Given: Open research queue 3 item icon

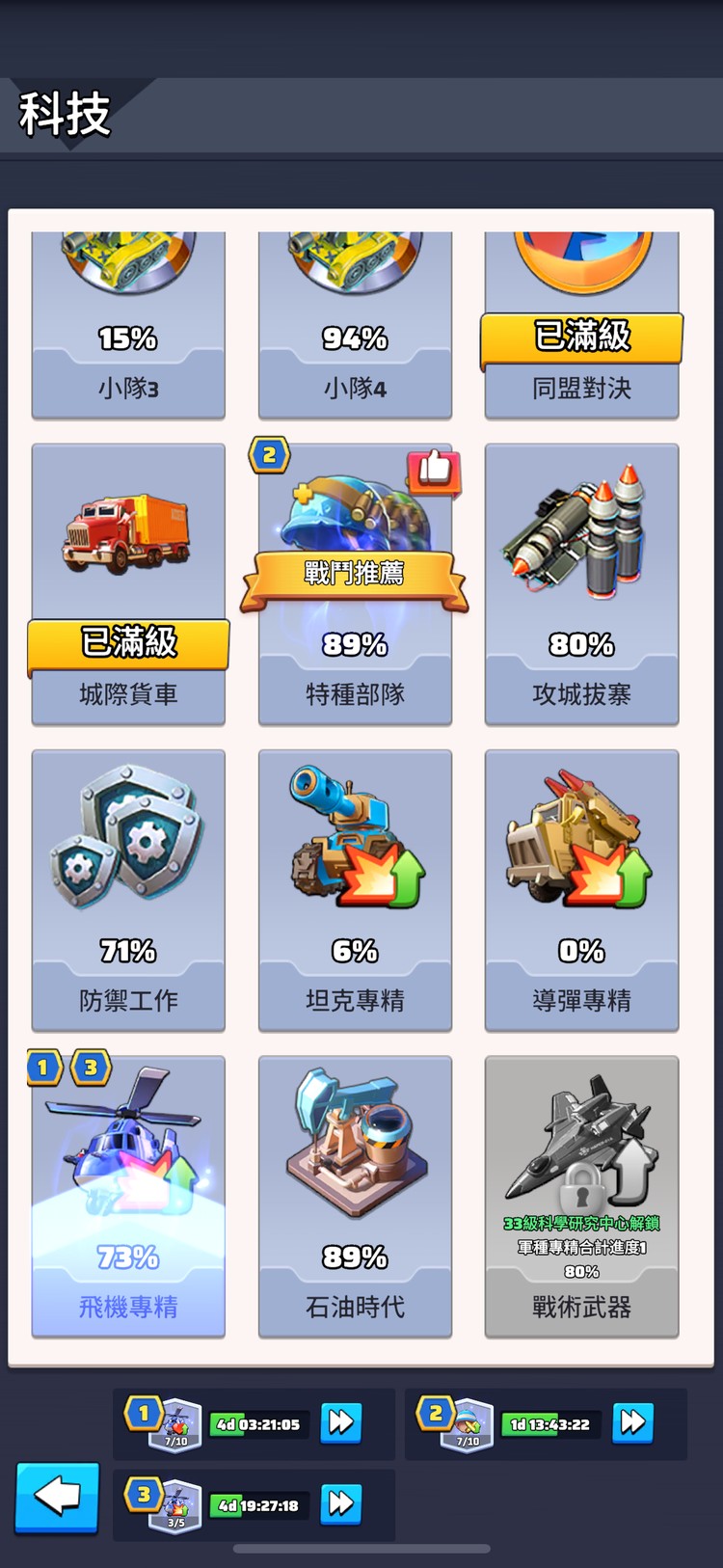Looking at the screenshot, I should pyautogui.click(x=176, y=1505).
